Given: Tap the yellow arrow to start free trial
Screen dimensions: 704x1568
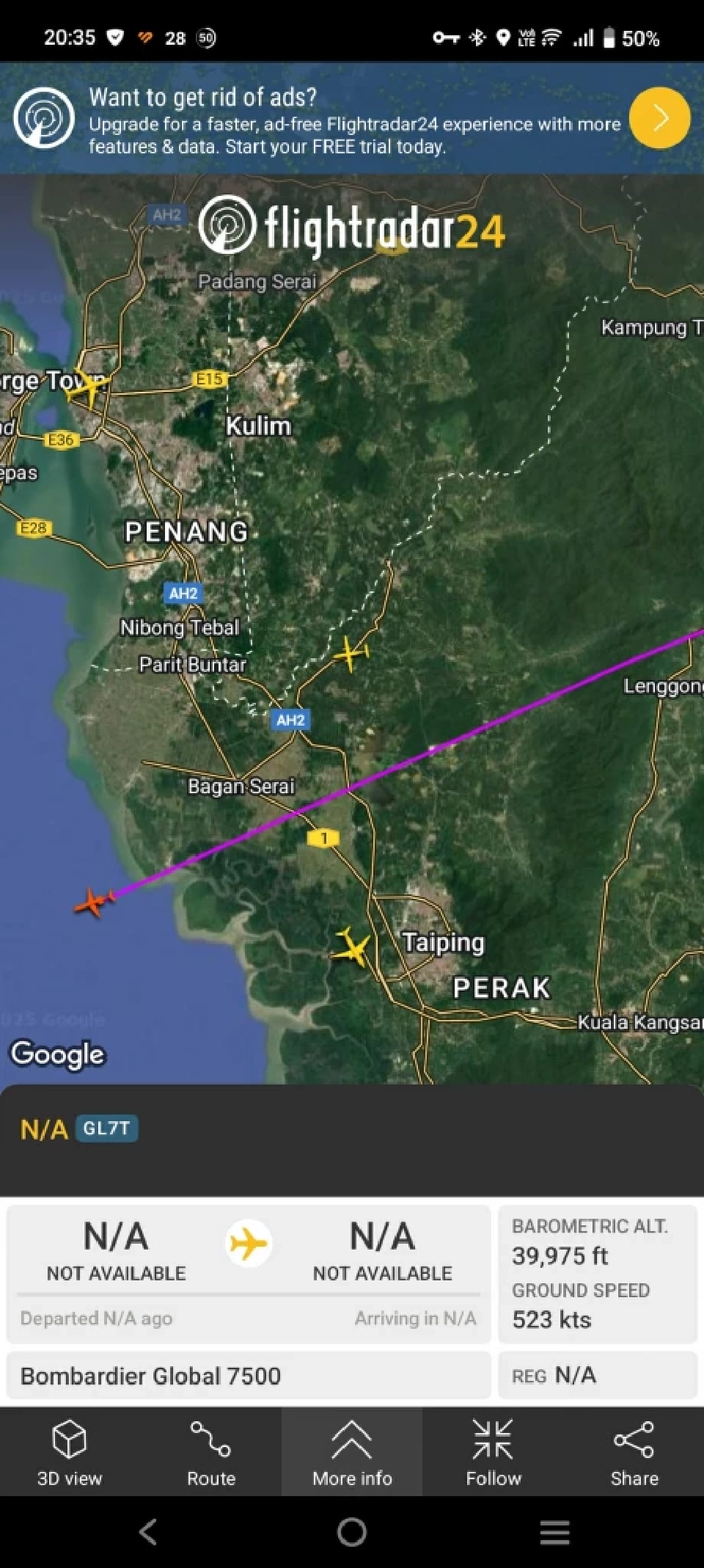Looking at the screenshot, I should pos(659,117).
